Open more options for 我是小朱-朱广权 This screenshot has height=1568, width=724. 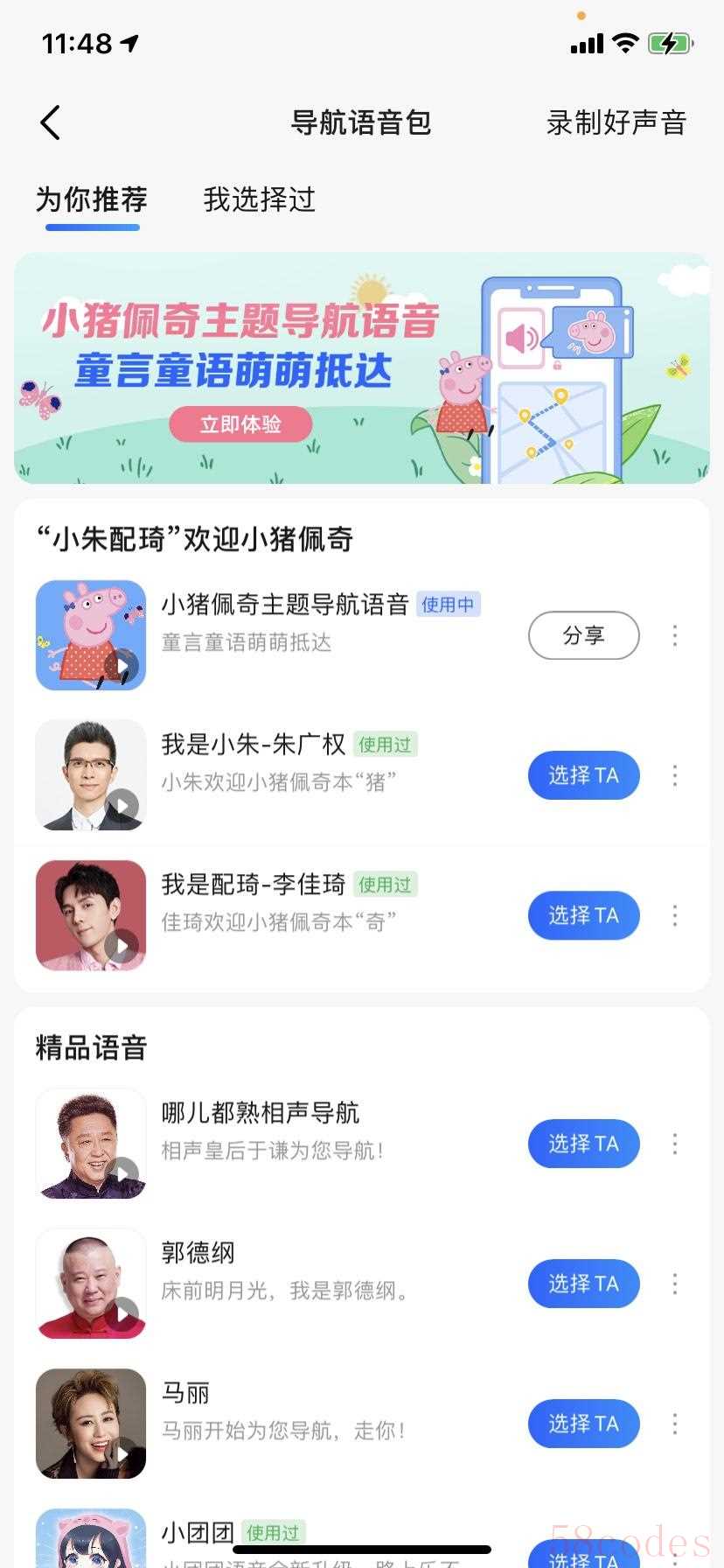[675, 775]
